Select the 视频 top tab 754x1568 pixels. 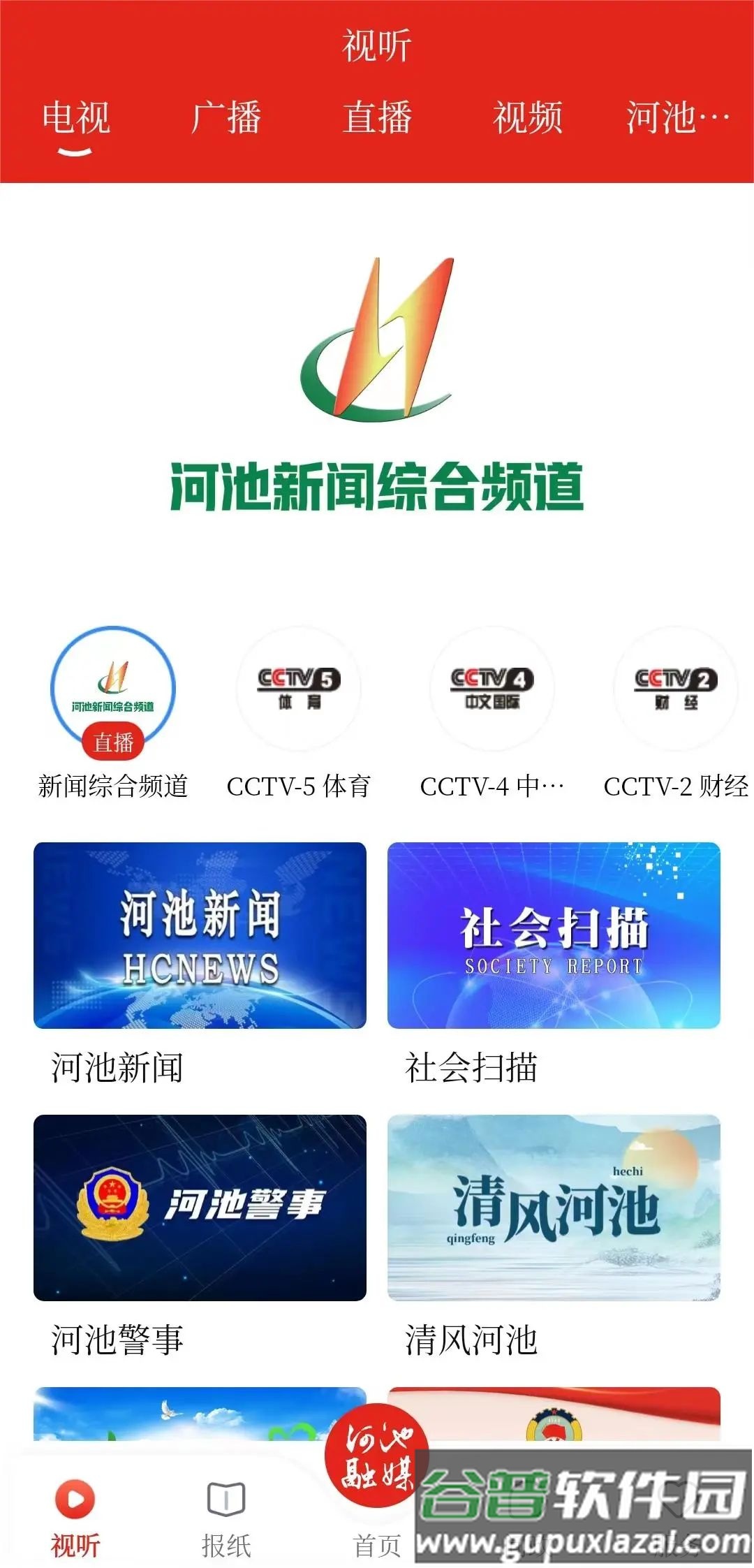pyautogui.click(x=528, y=117)
